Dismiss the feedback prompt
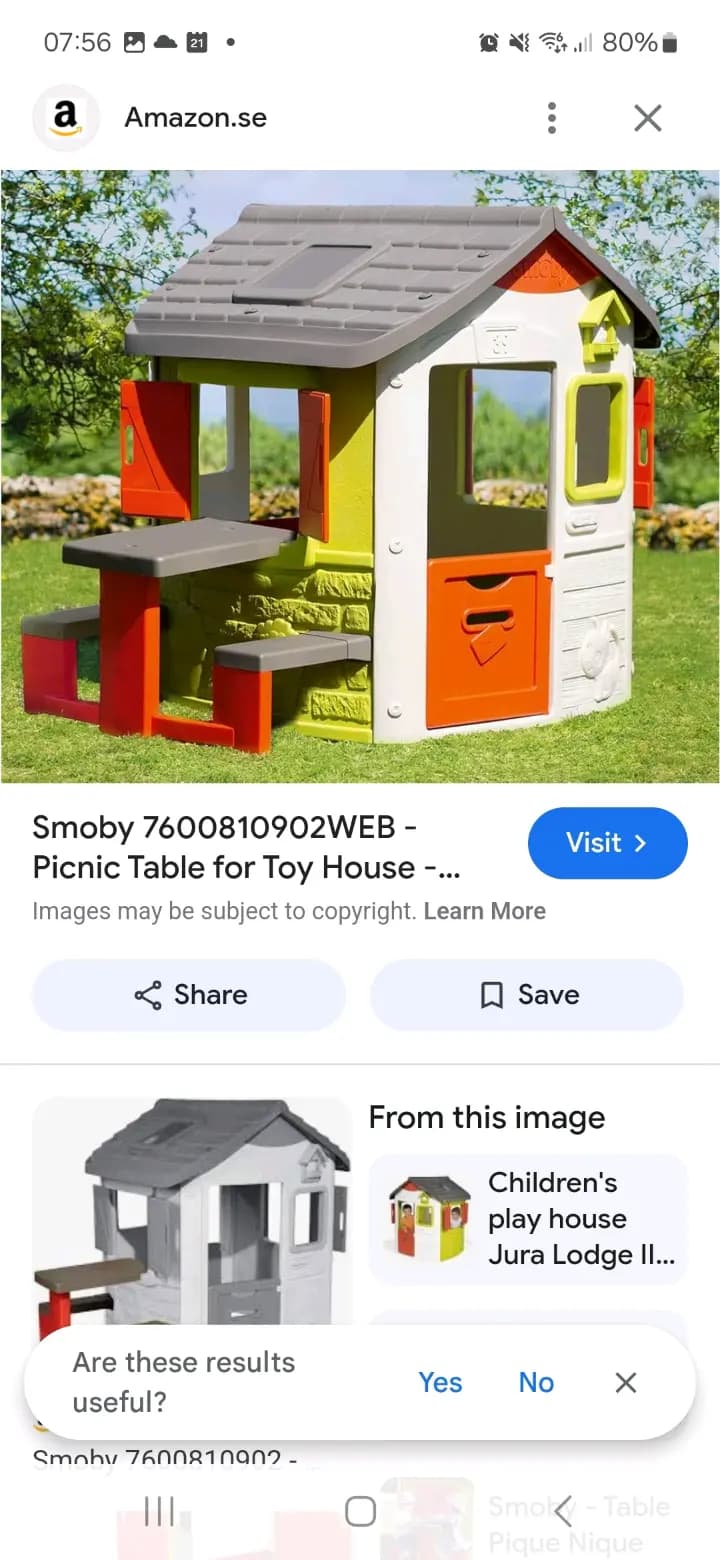 click(x=626, y=1382)
